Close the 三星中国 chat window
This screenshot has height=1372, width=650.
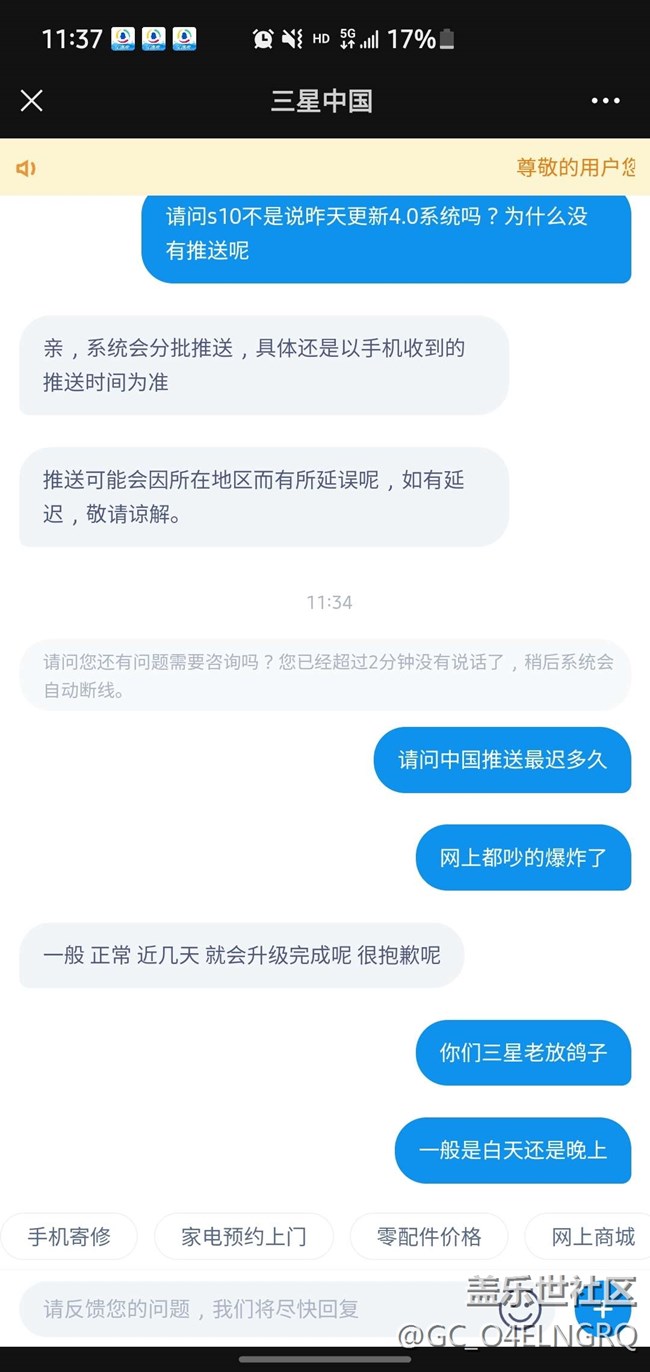coord(32,101)
